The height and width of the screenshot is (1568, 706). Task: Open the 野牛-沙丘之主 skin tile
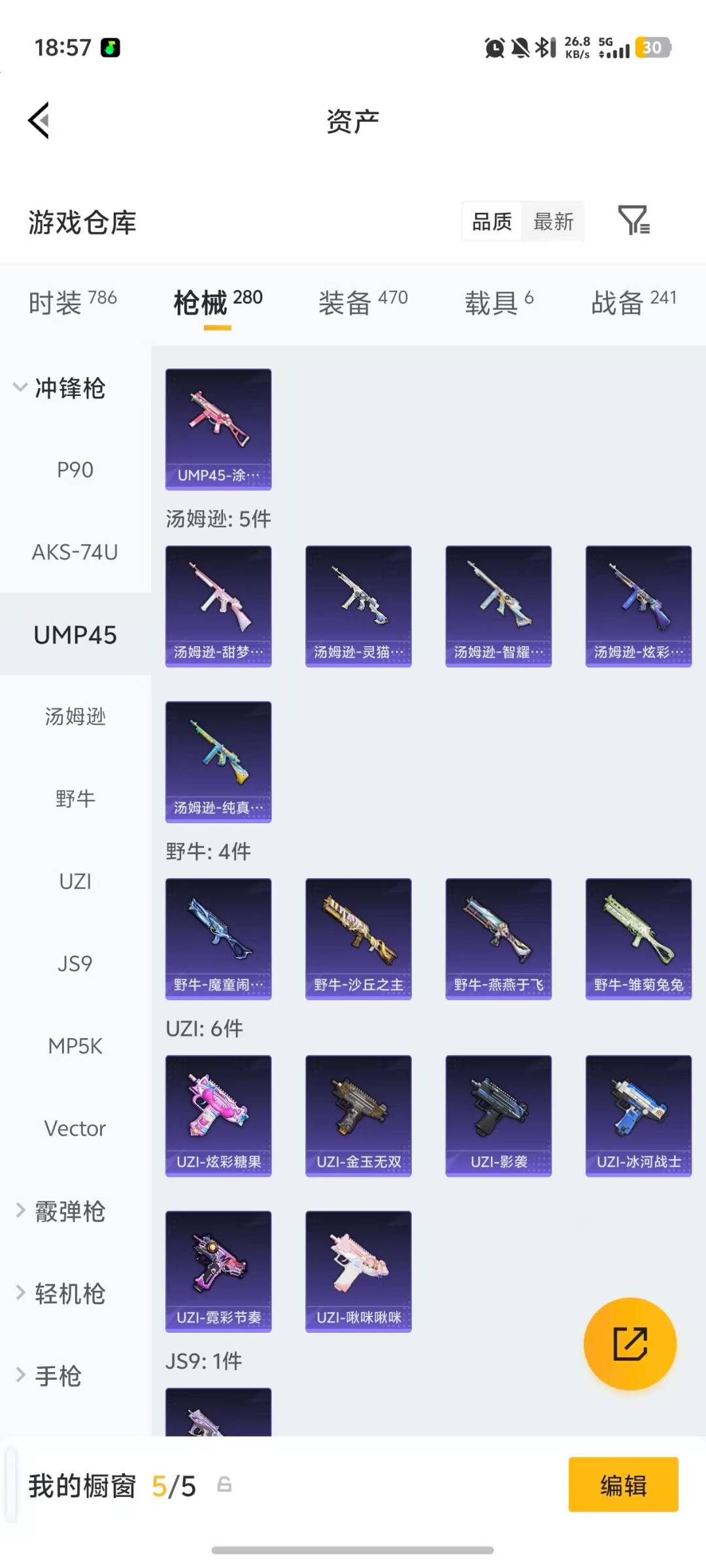coord(358,938)
